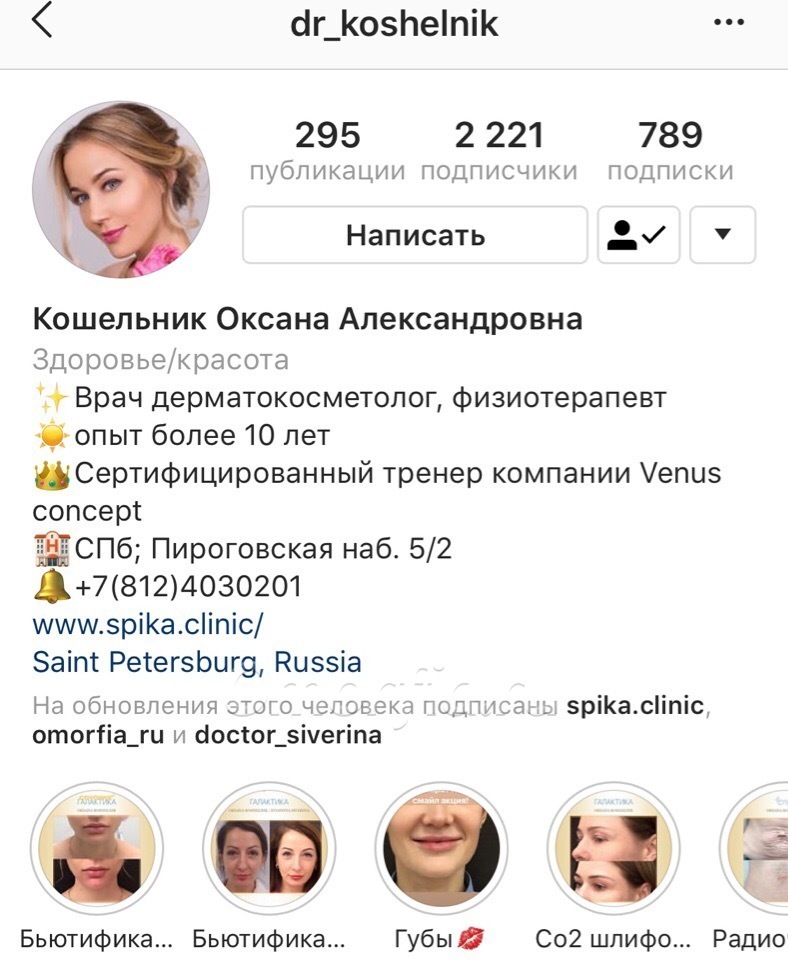View the profile picture
The height and width of the screenshot is (960, 788).
[121, 190]
